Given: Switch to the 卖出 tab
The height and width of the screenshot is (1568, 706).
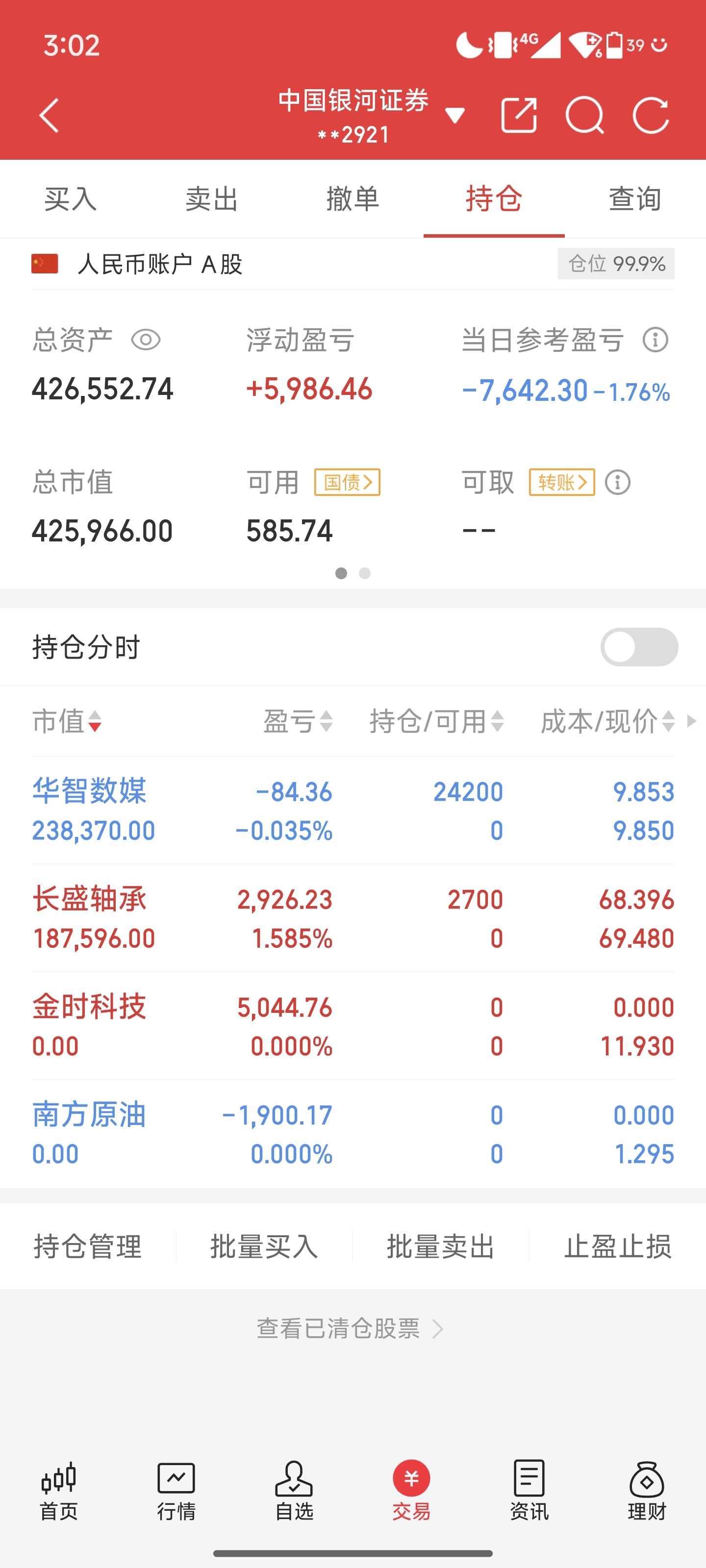Looking at the screenshot, I should 211,199.
